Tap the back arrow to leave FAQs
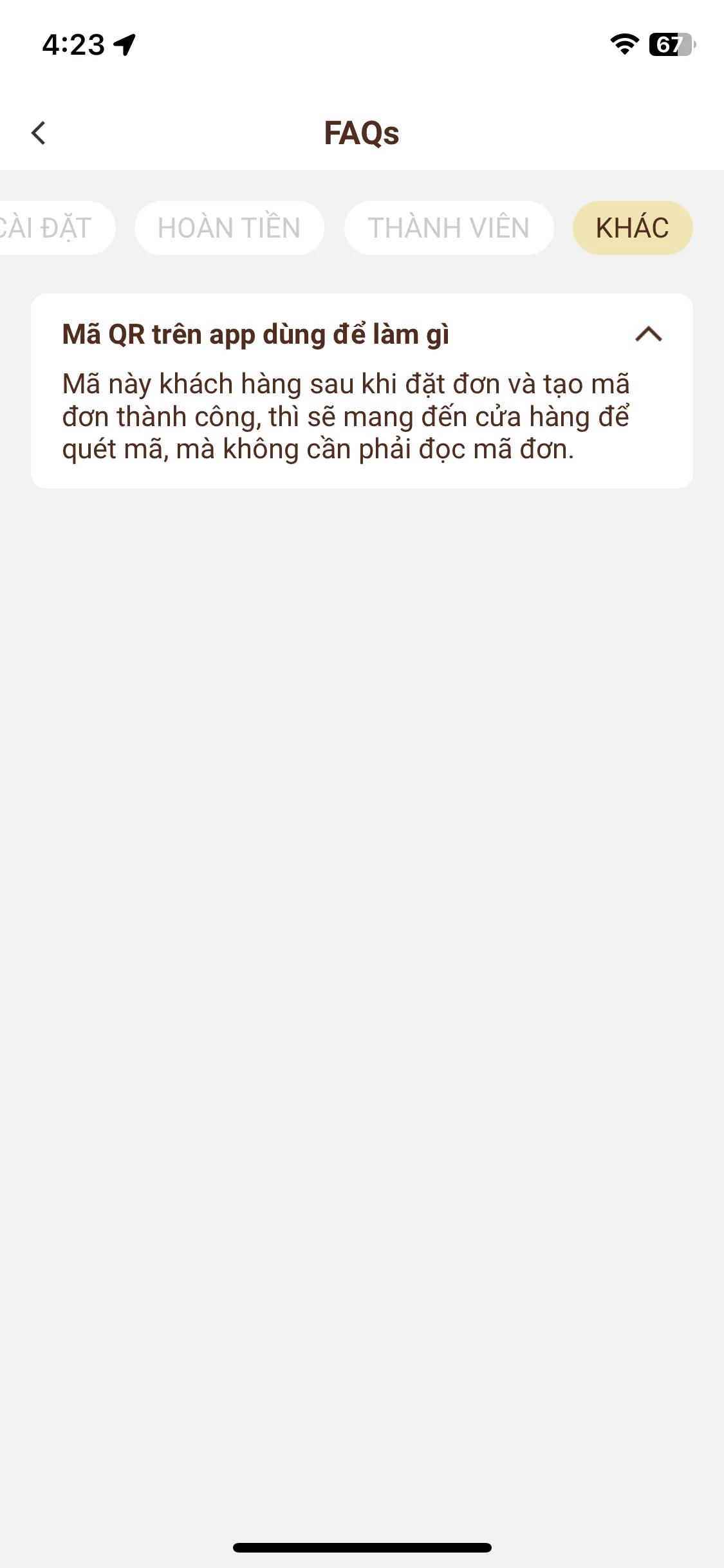This screenshot has height=1568, width=724. point(39,133)
